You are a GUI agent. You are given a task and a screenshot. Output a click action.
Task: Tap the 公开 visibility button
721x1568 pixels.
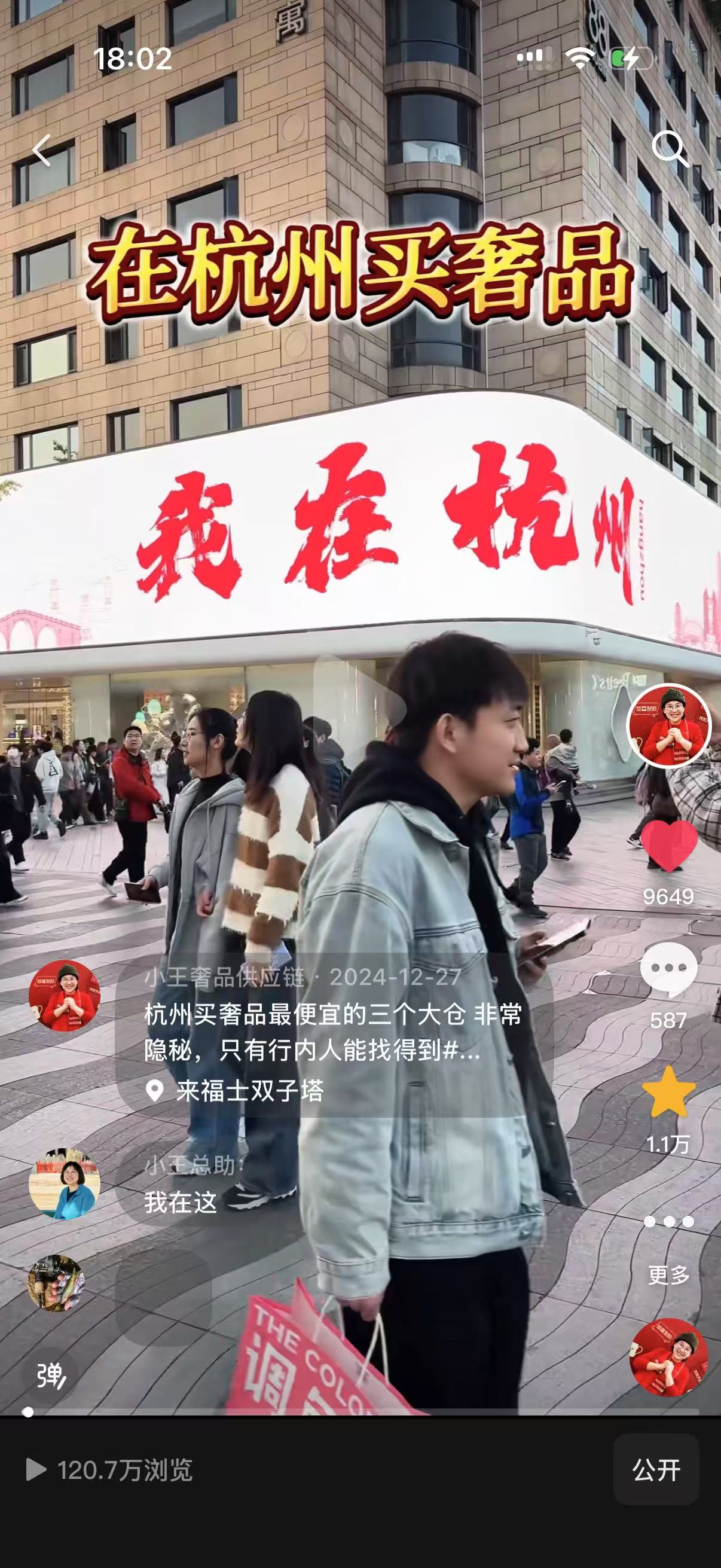pos(656,1470)
